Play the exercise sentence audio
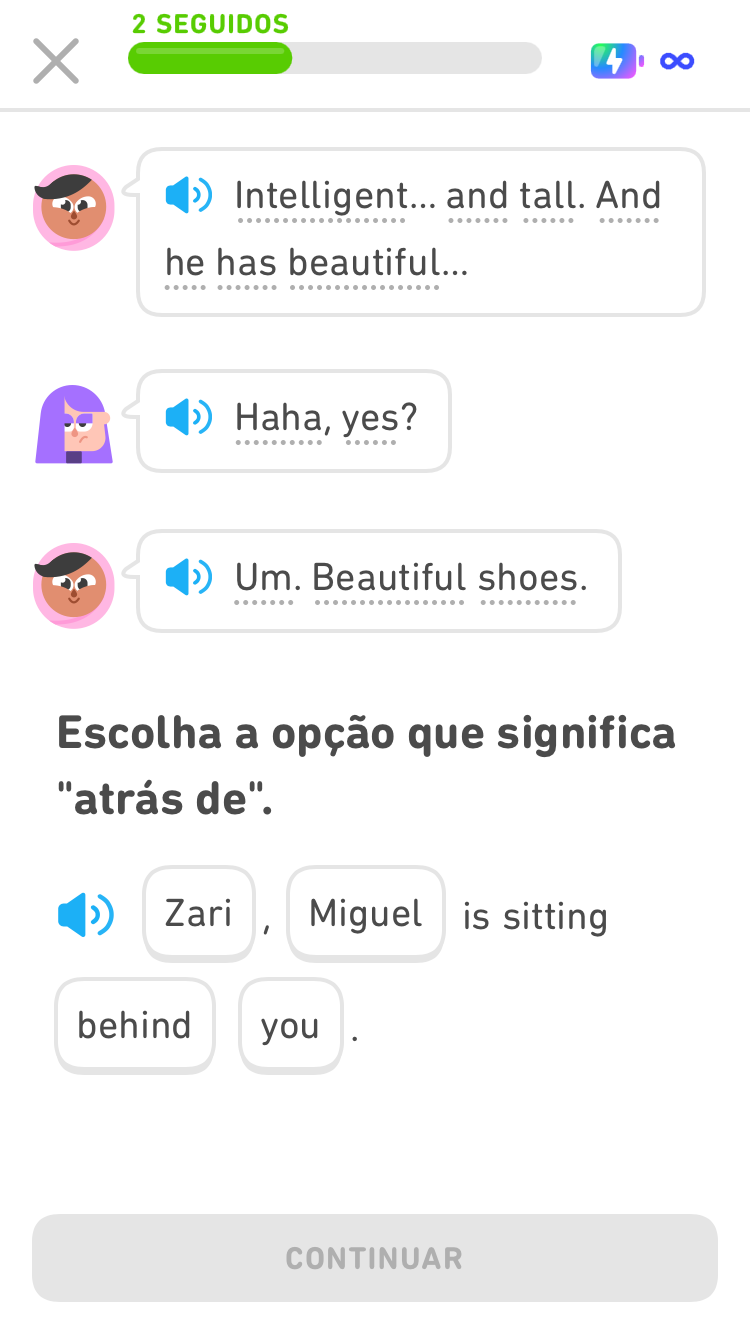This screenshot has height=1334, width=750. coord(85,913)
